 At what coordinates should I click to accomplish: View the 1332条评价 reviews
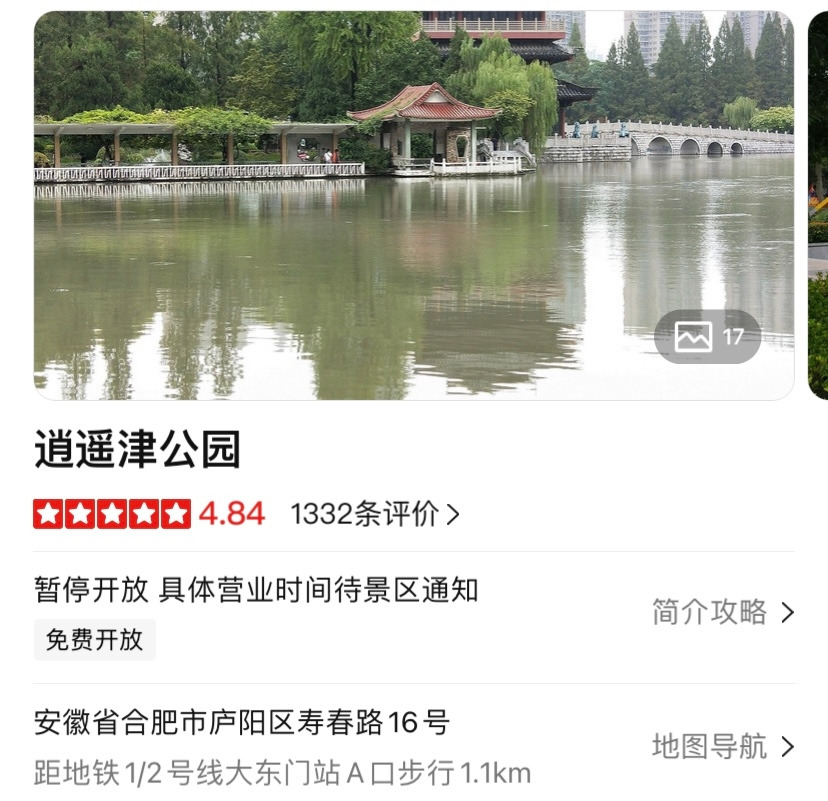click(x=375, y=513)
